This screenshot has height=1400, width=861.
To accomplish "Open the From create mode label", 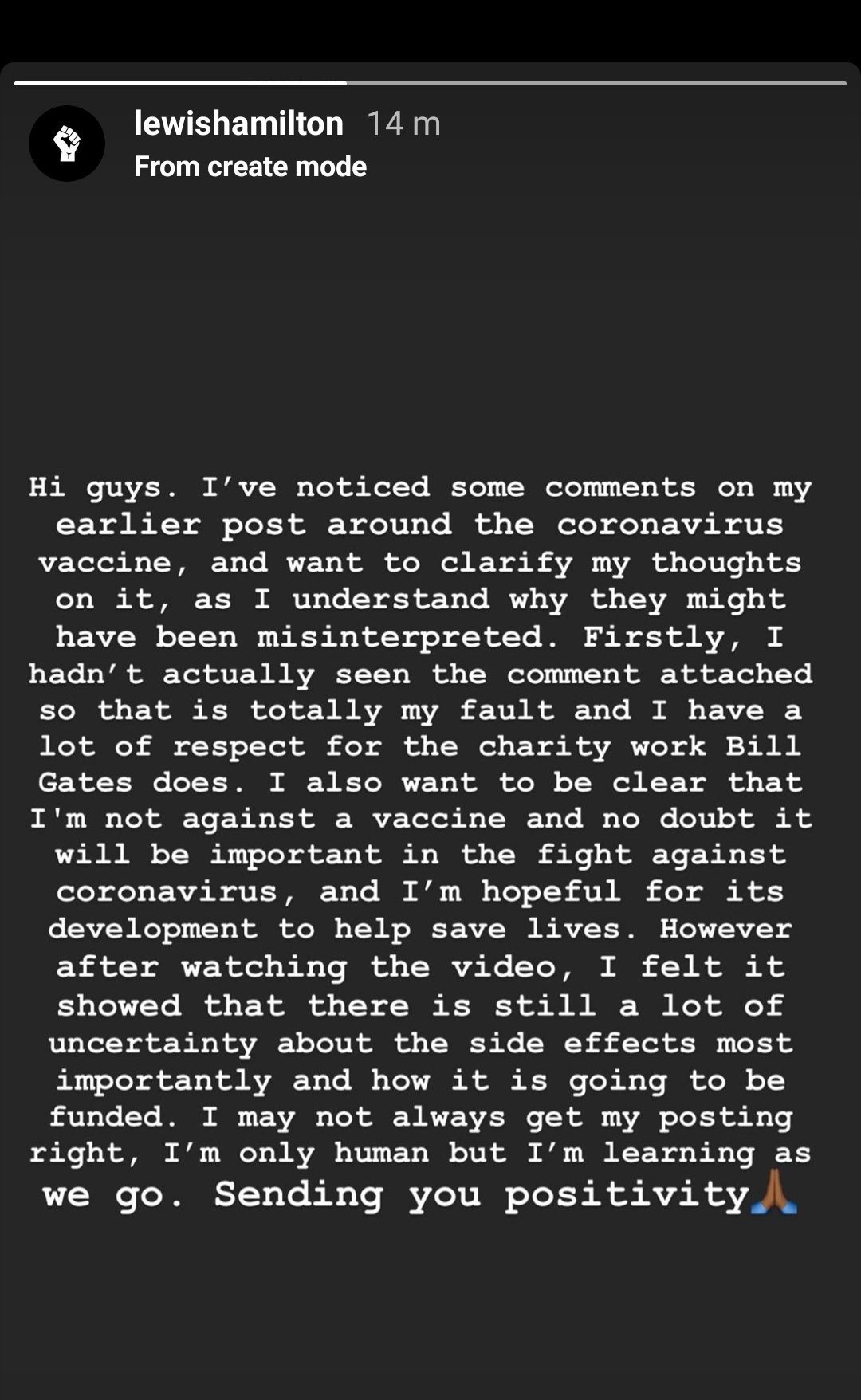I will click(250, 167).
